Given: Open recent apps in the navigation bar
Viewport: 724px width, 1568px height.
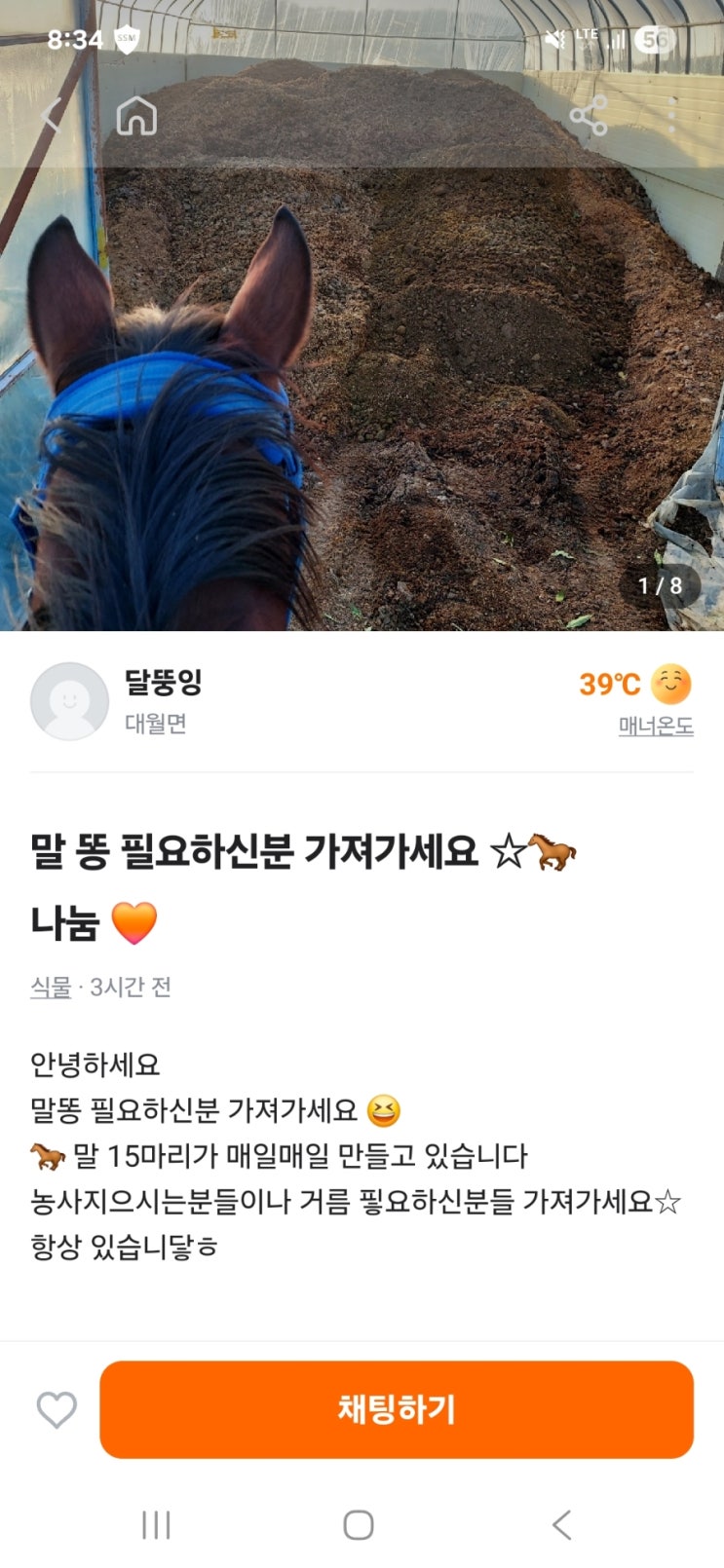Looking at the screenshot, I should tap(156, 1525).
